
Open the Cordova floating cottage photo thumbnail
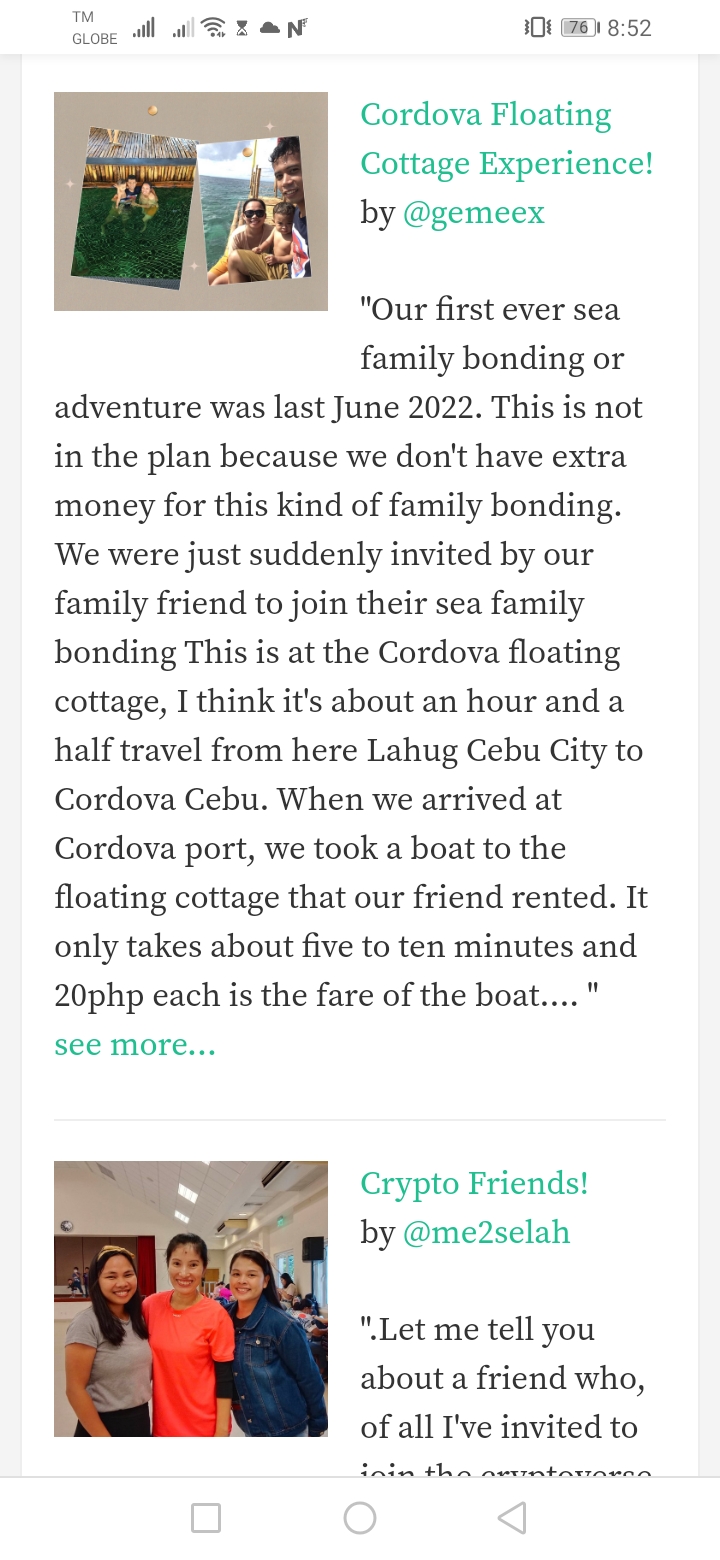[191, 201]
